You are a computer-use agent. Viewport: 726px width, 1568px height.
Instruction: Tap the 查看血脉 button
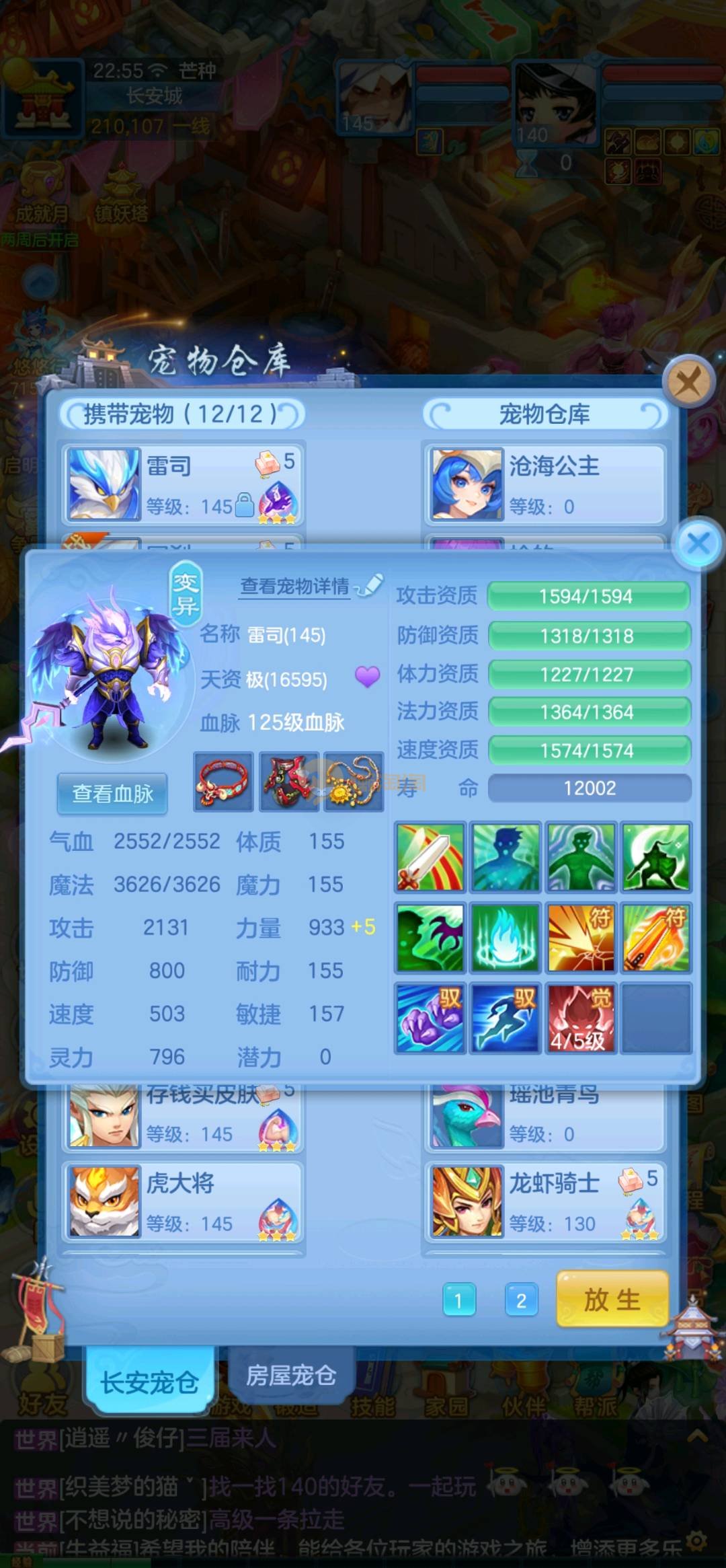click(112, 793)
